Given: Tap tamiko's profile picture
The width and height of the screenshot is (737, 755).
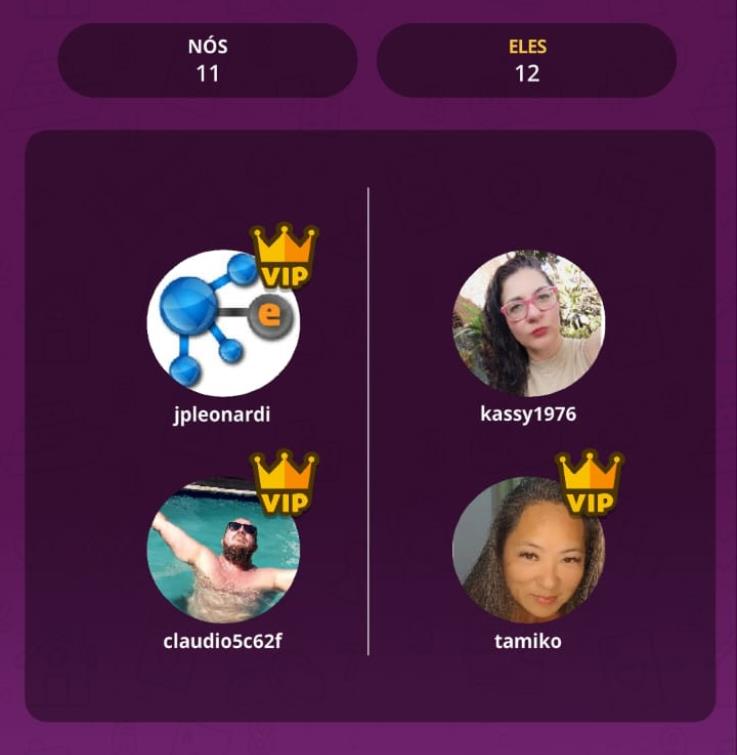Looking at the screenshot, I should 528,550.
